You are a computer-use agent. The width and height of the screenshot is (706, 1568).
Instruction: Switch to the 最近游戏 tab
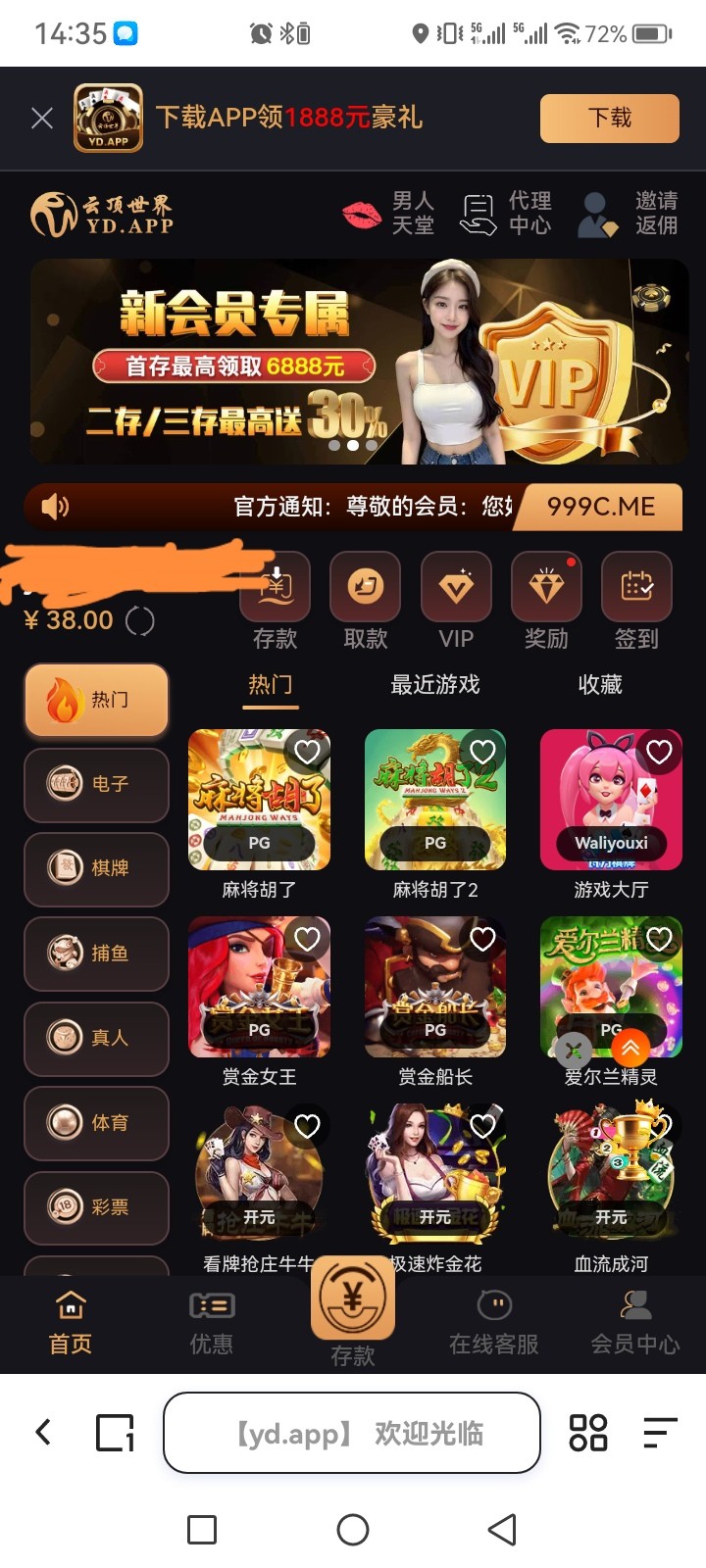[x=435, y=684]
